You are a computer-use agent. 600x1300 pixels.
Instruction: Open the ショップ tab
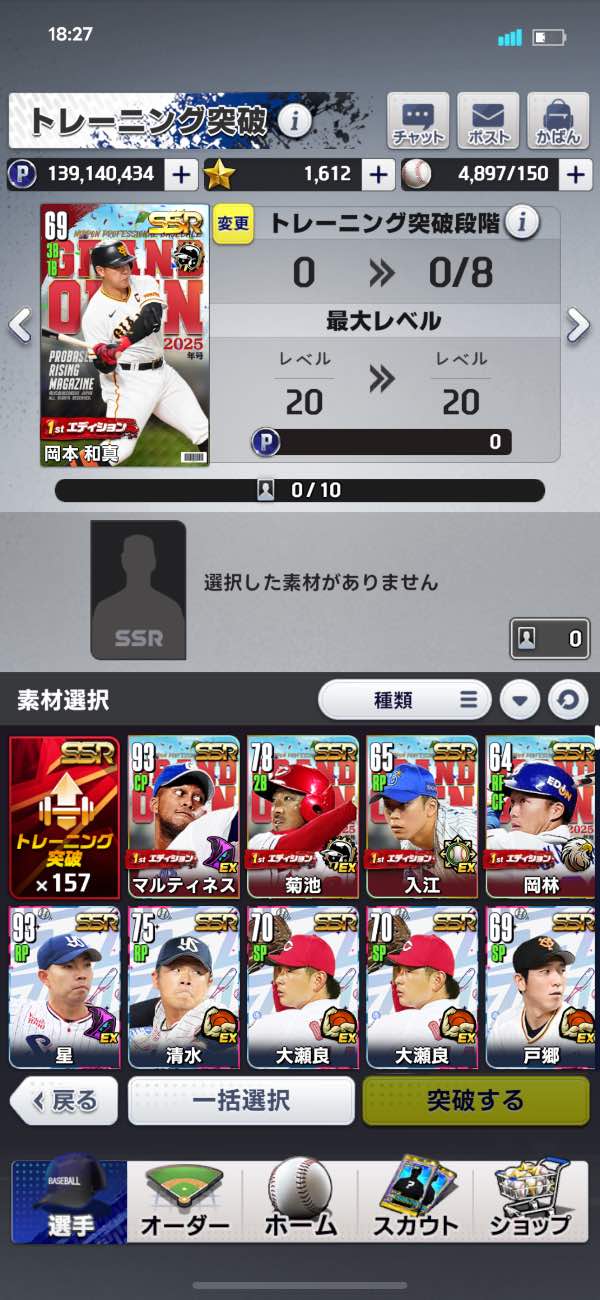point(529,1201)
